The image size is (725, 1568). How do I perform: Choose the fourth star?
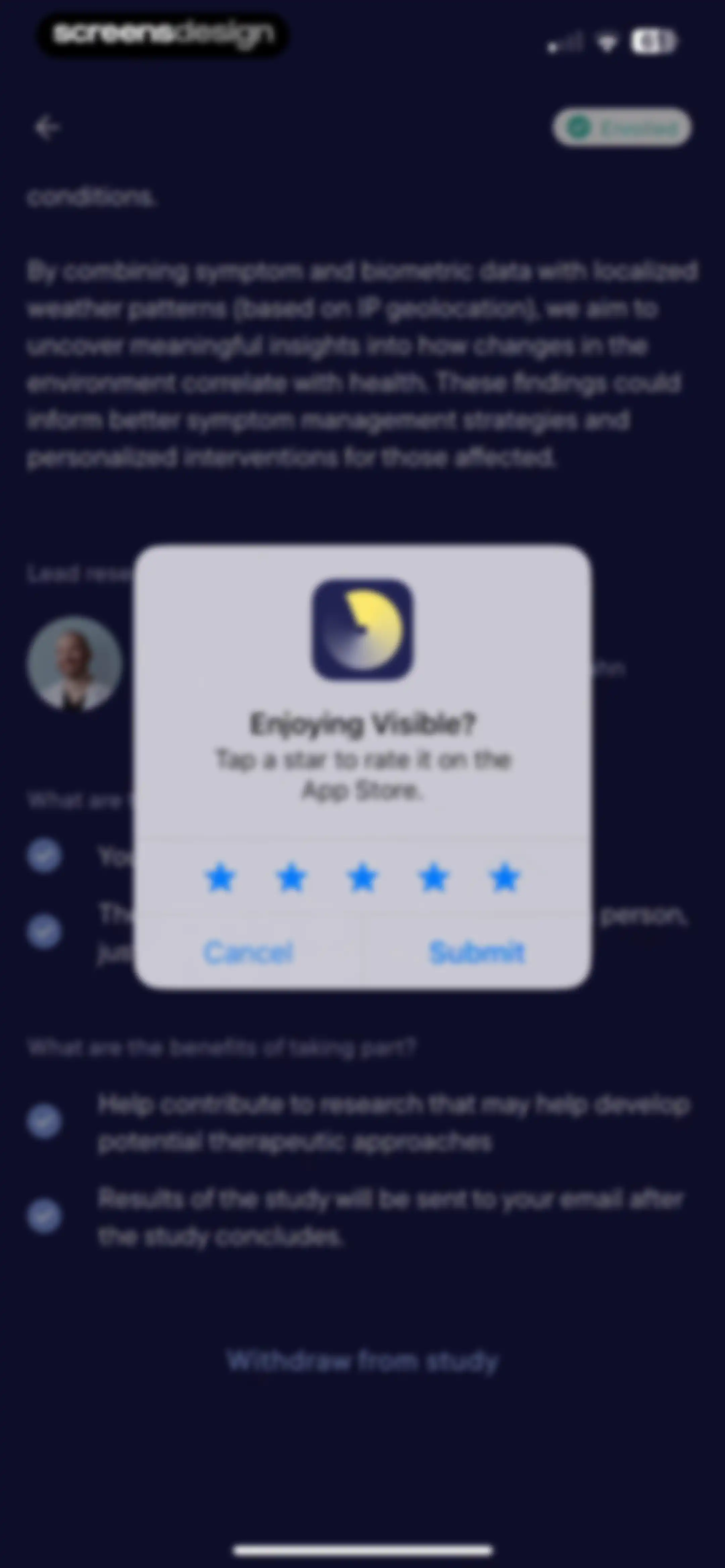(x=433, y=877)
